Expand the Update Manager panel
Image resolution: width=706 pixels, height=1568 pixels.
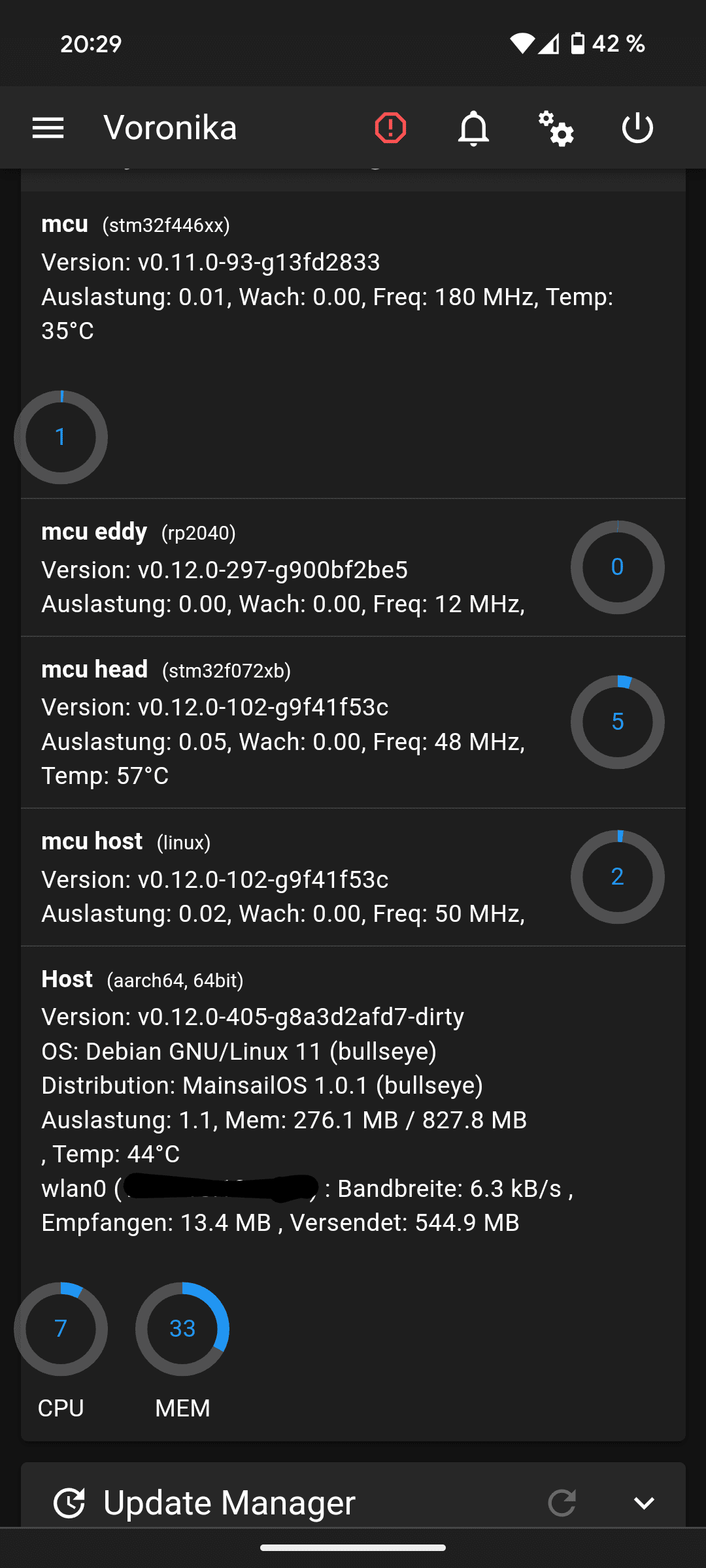pyautogui.click(x=644, y=1503)
